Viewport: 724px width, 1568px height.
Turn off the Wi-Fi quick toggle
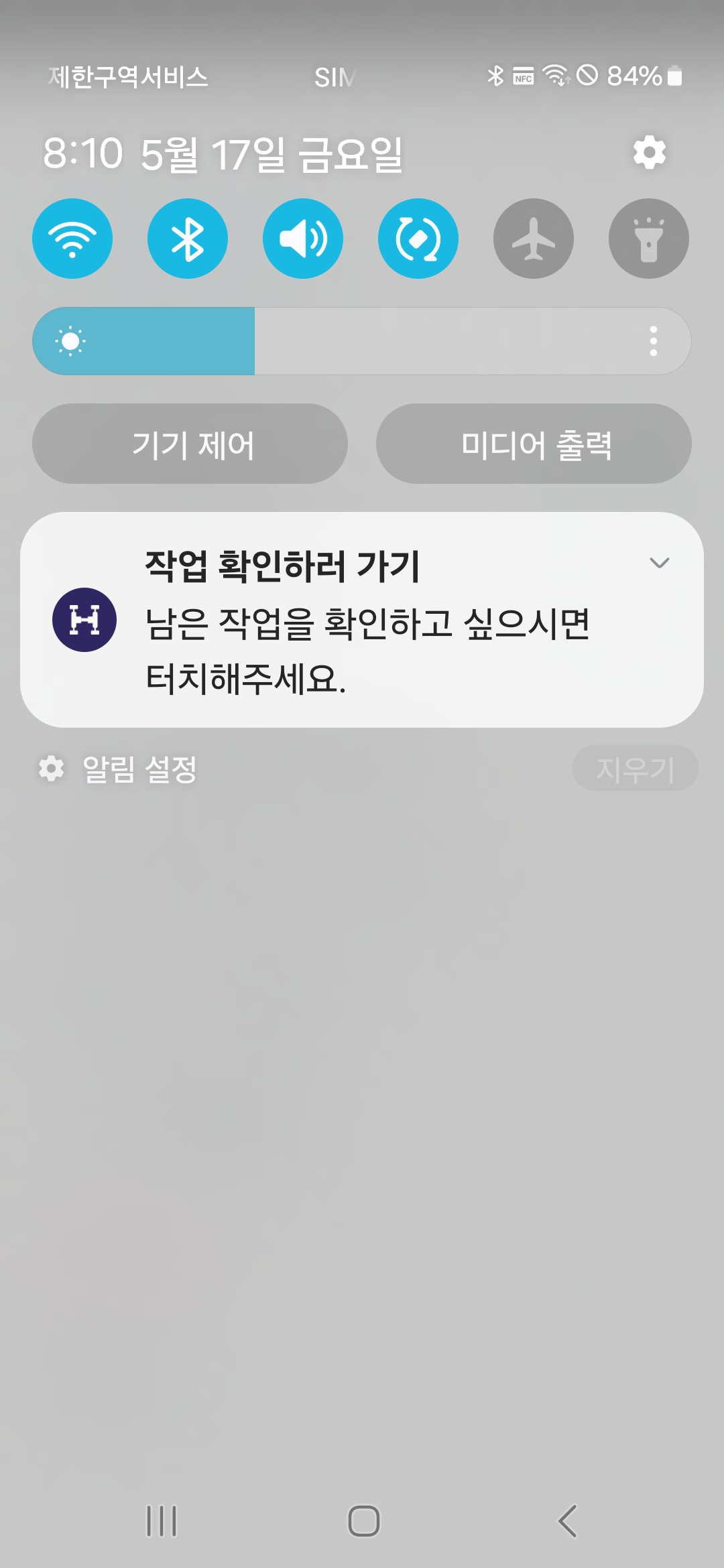click(x=72, y=239)
